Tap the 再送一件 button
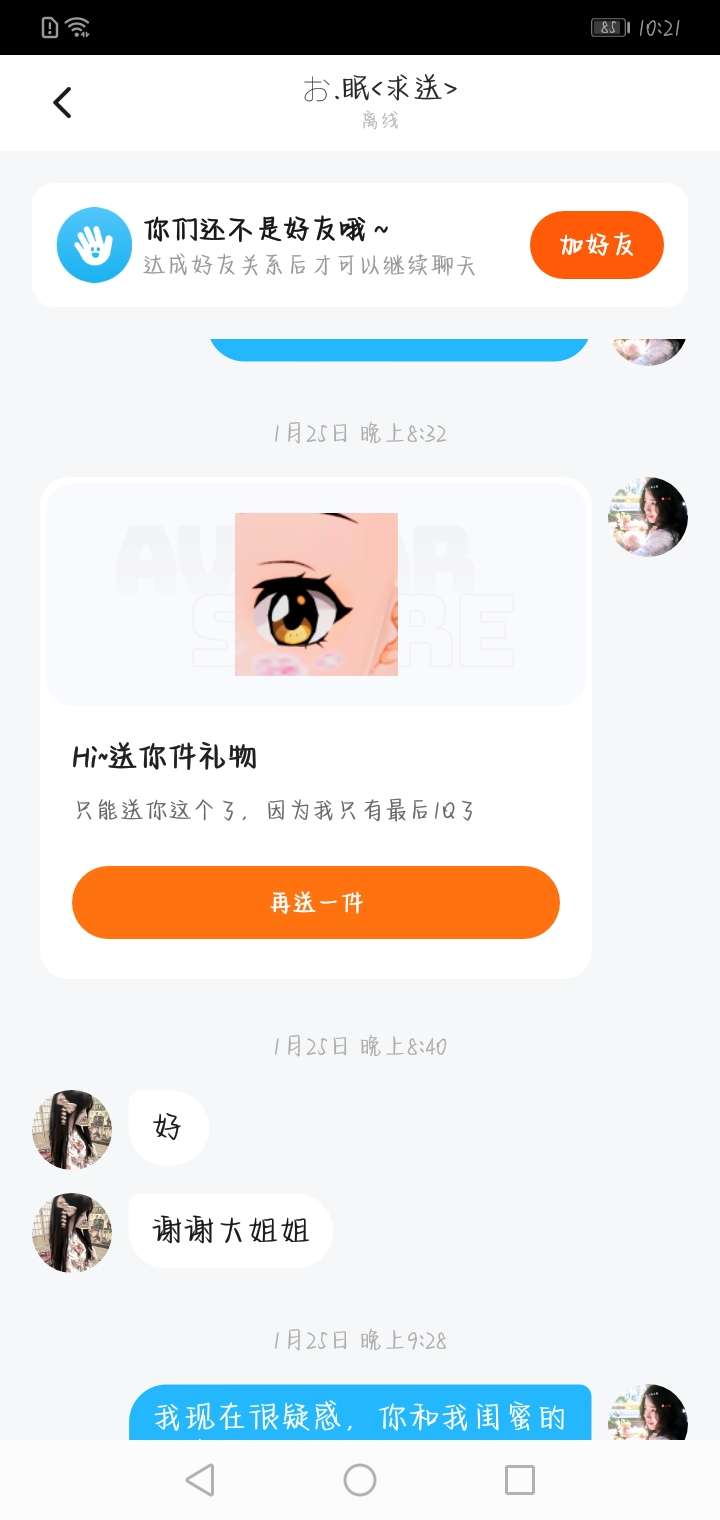Screen dimensions: 720x1520 coord(316,902)
